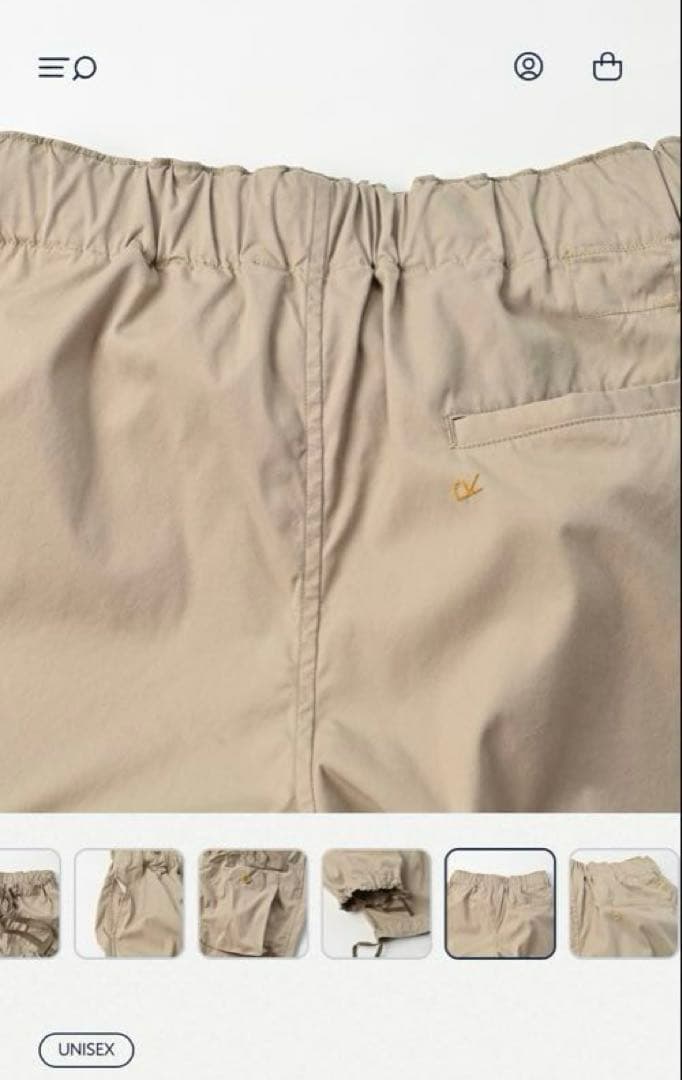The height and width of the screenshot is (1080, 682).
Task: View the side zipper thumbnail image
Action: pyautogui.click(x=129, y=903)
